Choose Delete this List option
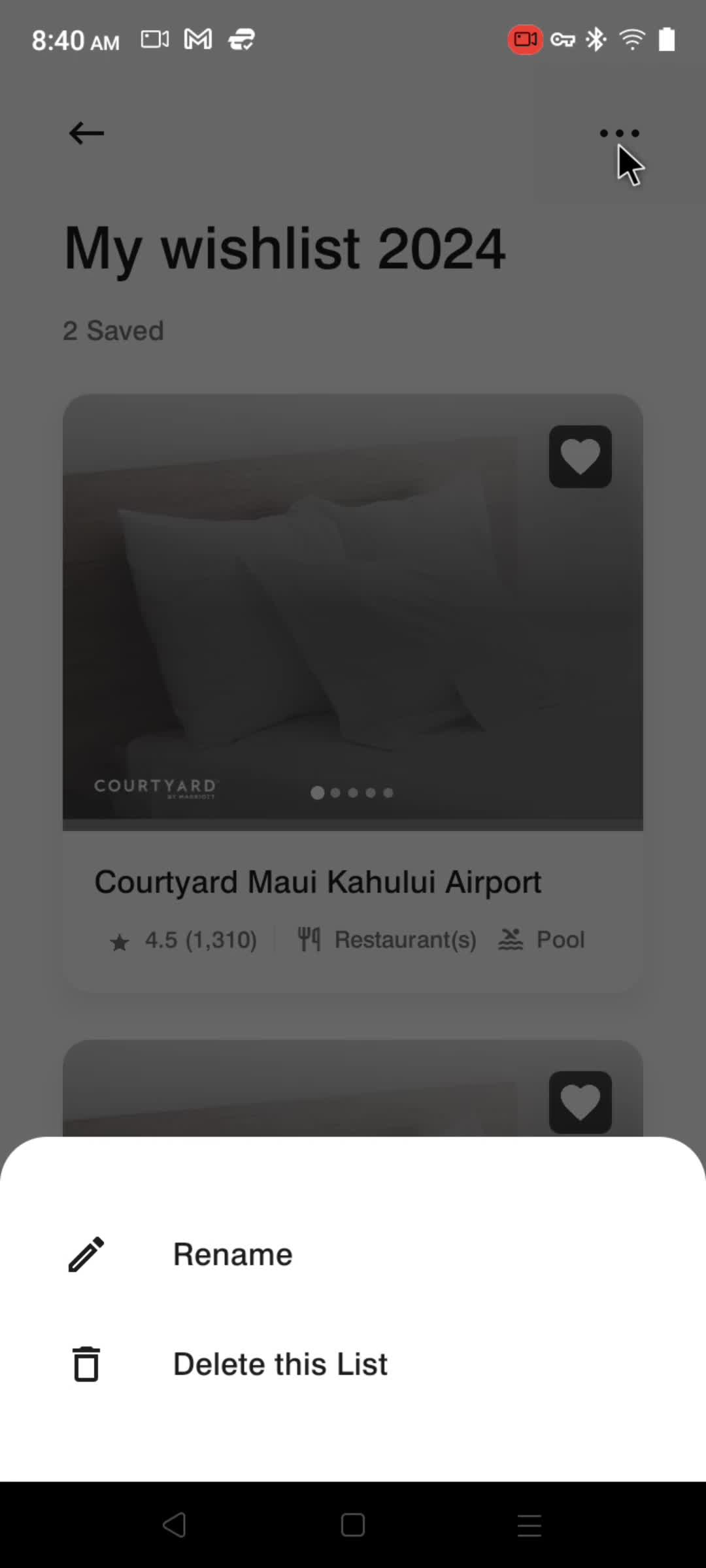 [x=280, y=1364]
